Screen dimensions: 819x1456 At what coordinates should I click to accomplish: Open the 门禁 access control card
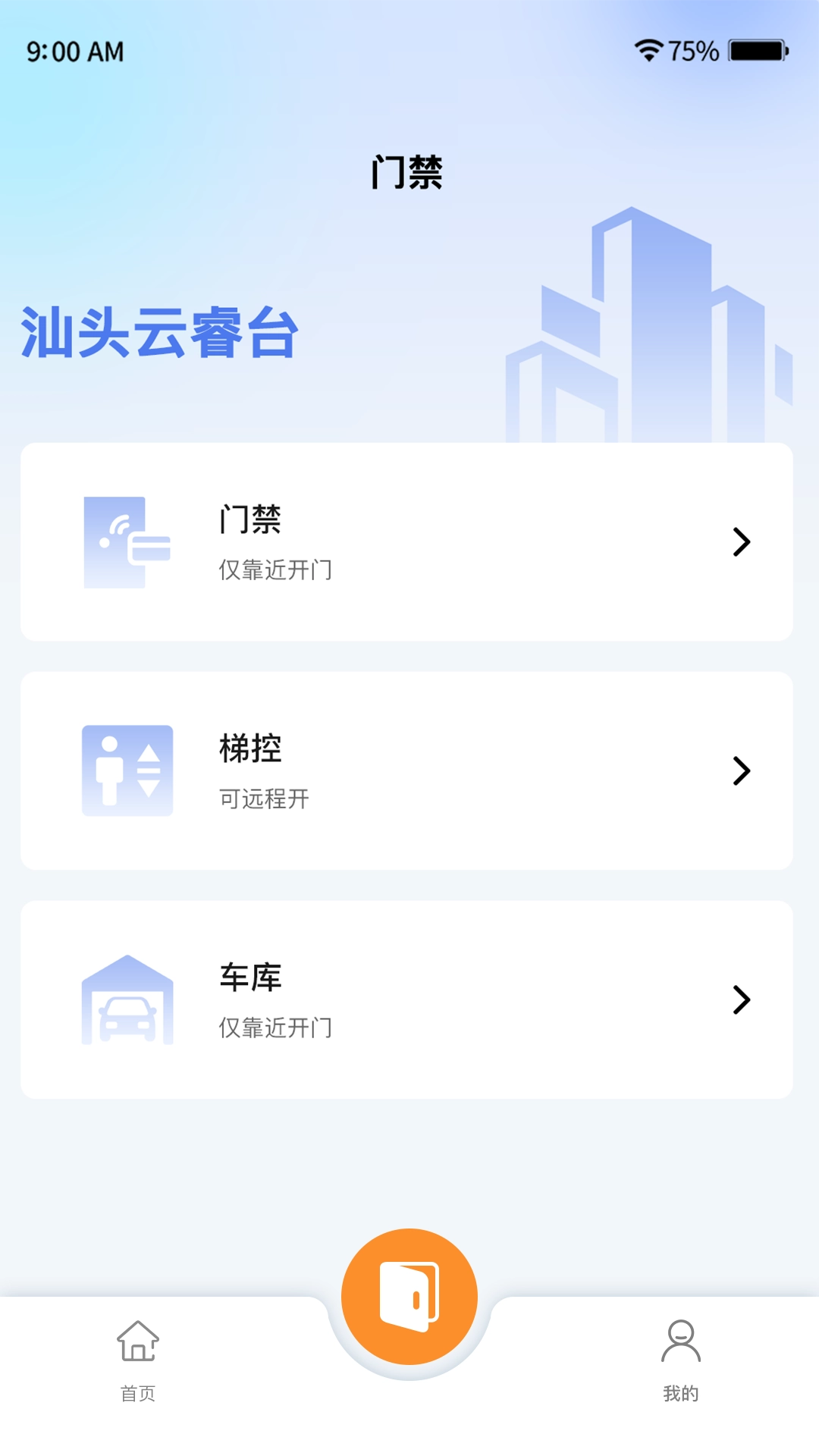pos(409,542)
